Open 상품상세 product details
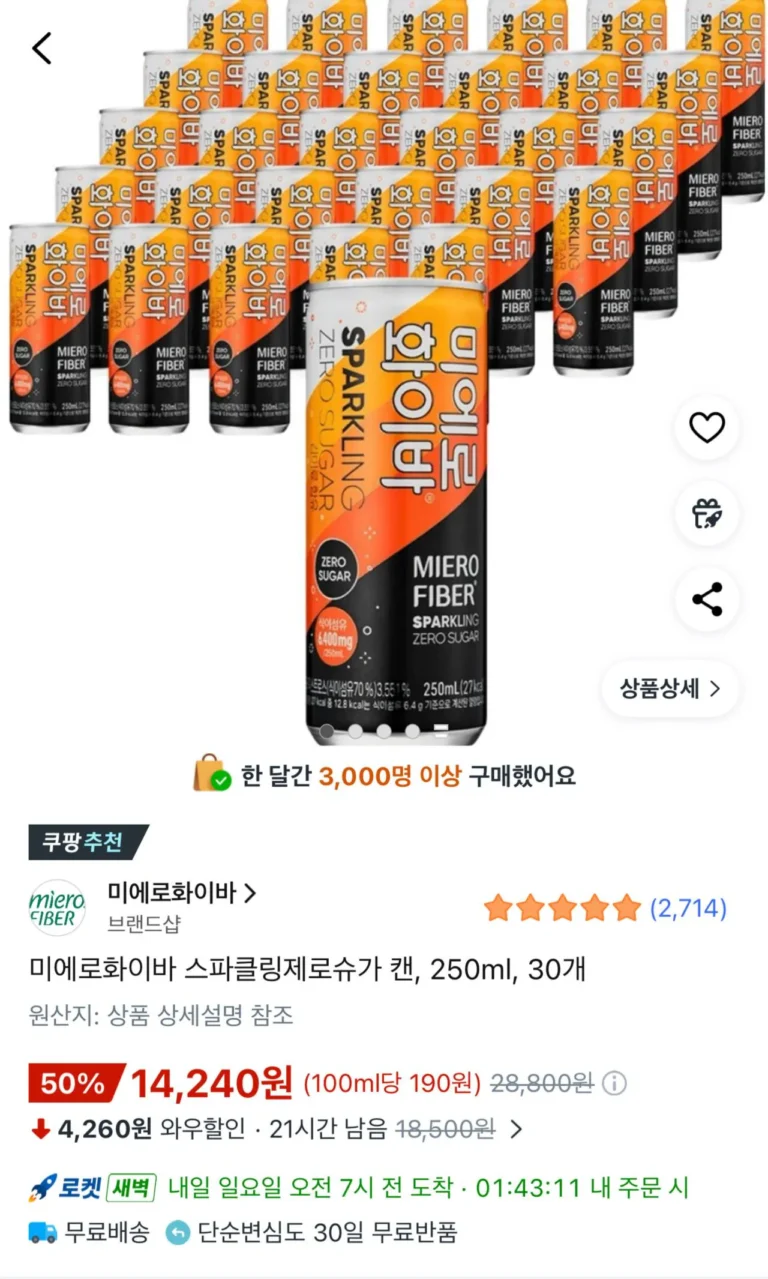 point(670,689)
